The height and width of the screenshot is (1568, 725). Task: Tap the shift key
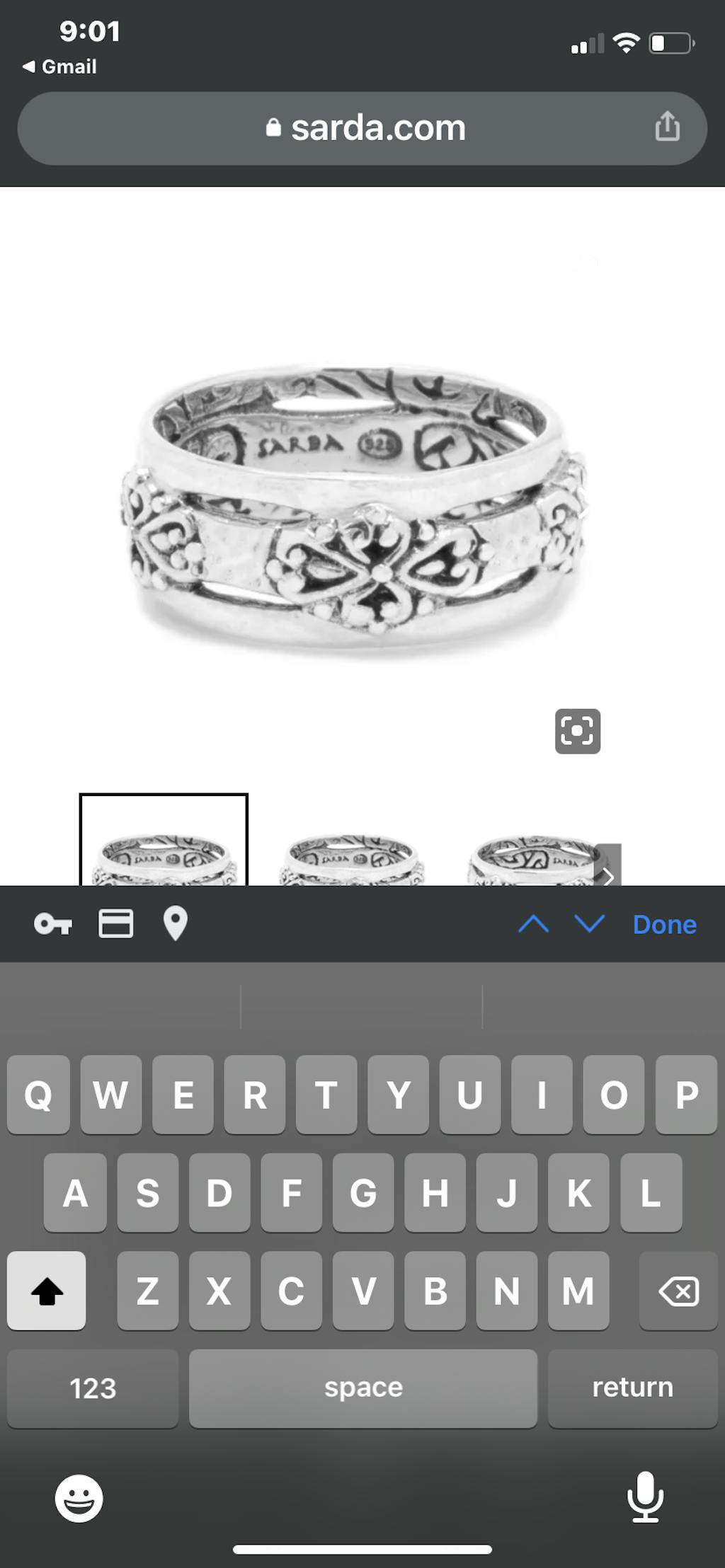(47, 1291)
